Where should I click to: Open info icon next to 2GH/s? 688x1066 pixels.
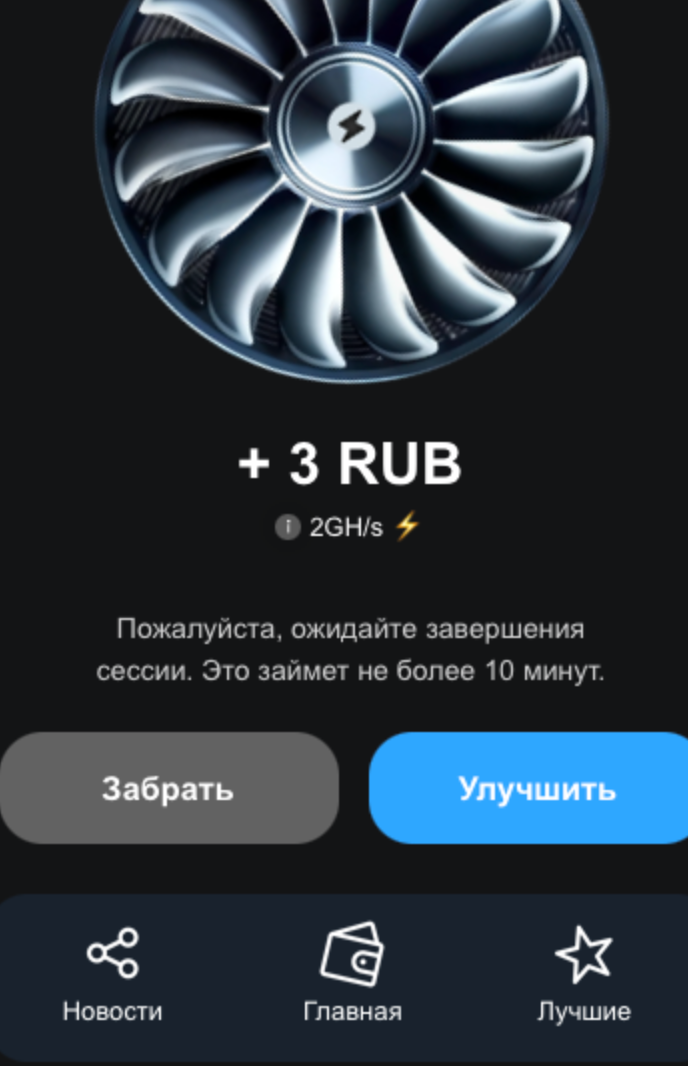[287, 528]
